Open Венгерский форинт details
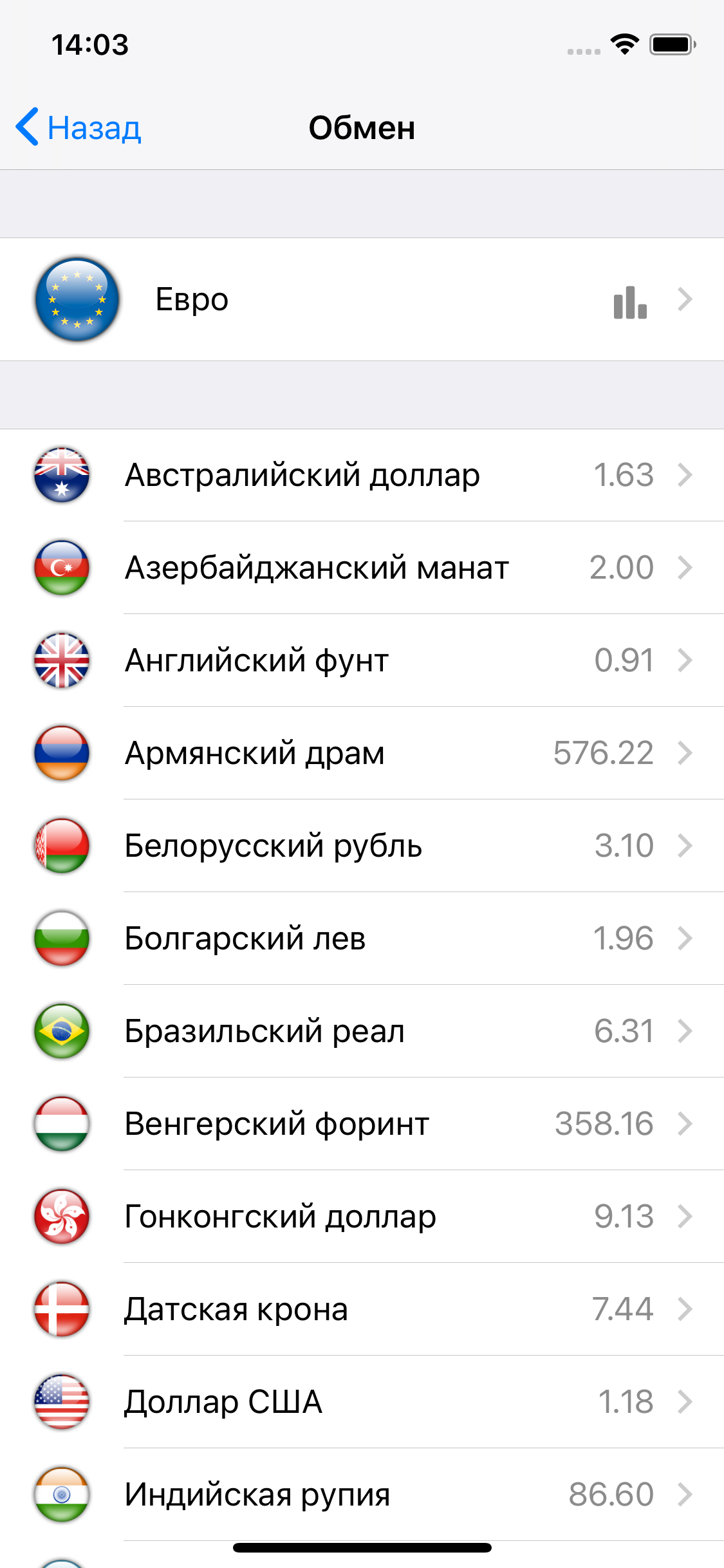724x1568 pixels. click(362, 1124)
